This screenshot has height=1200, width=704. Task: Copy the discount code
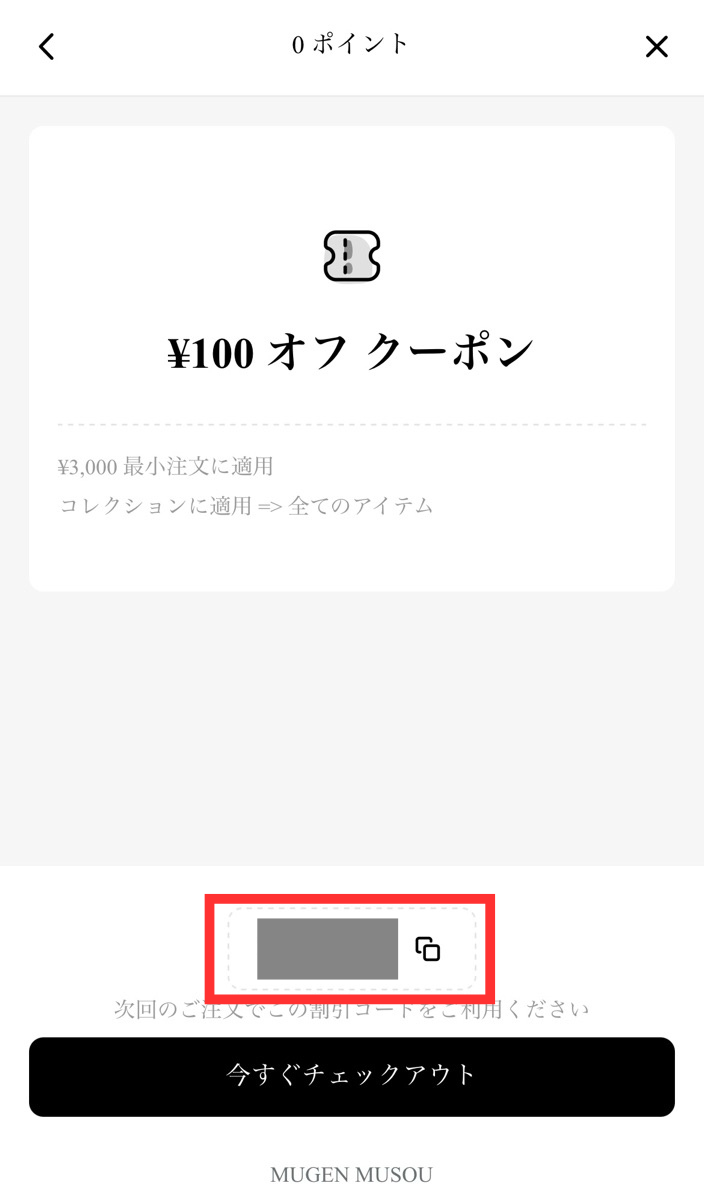pos(428,949)
